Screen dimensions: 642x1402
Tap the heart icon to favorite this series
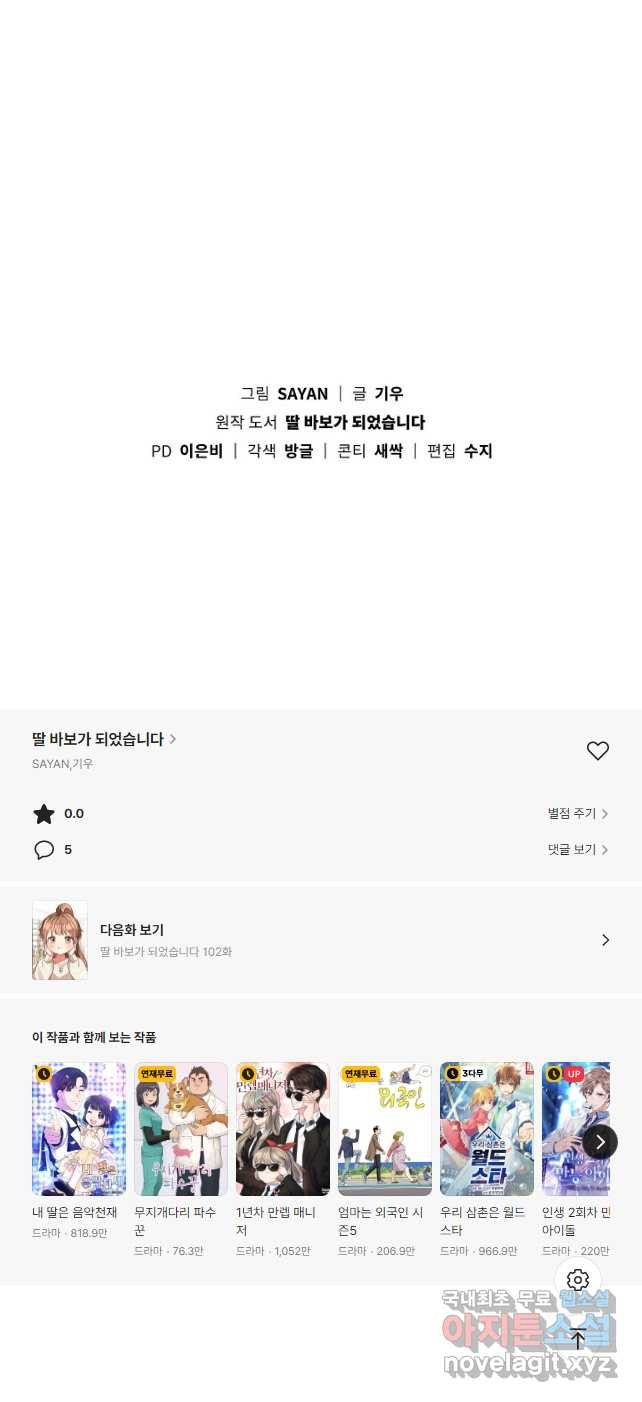pos(597,751)
